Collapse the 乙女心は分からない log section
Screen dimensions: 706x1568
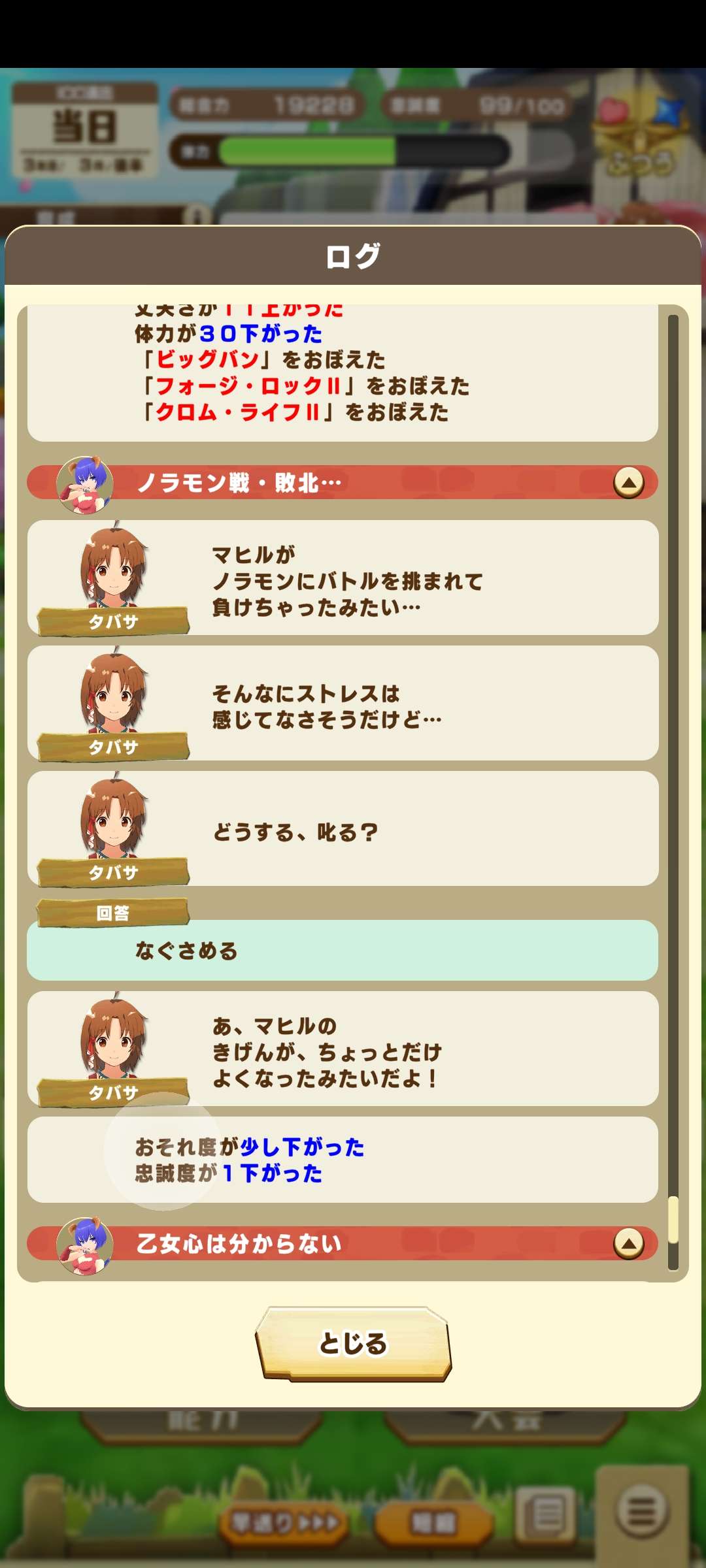(x=628, y=1243)
